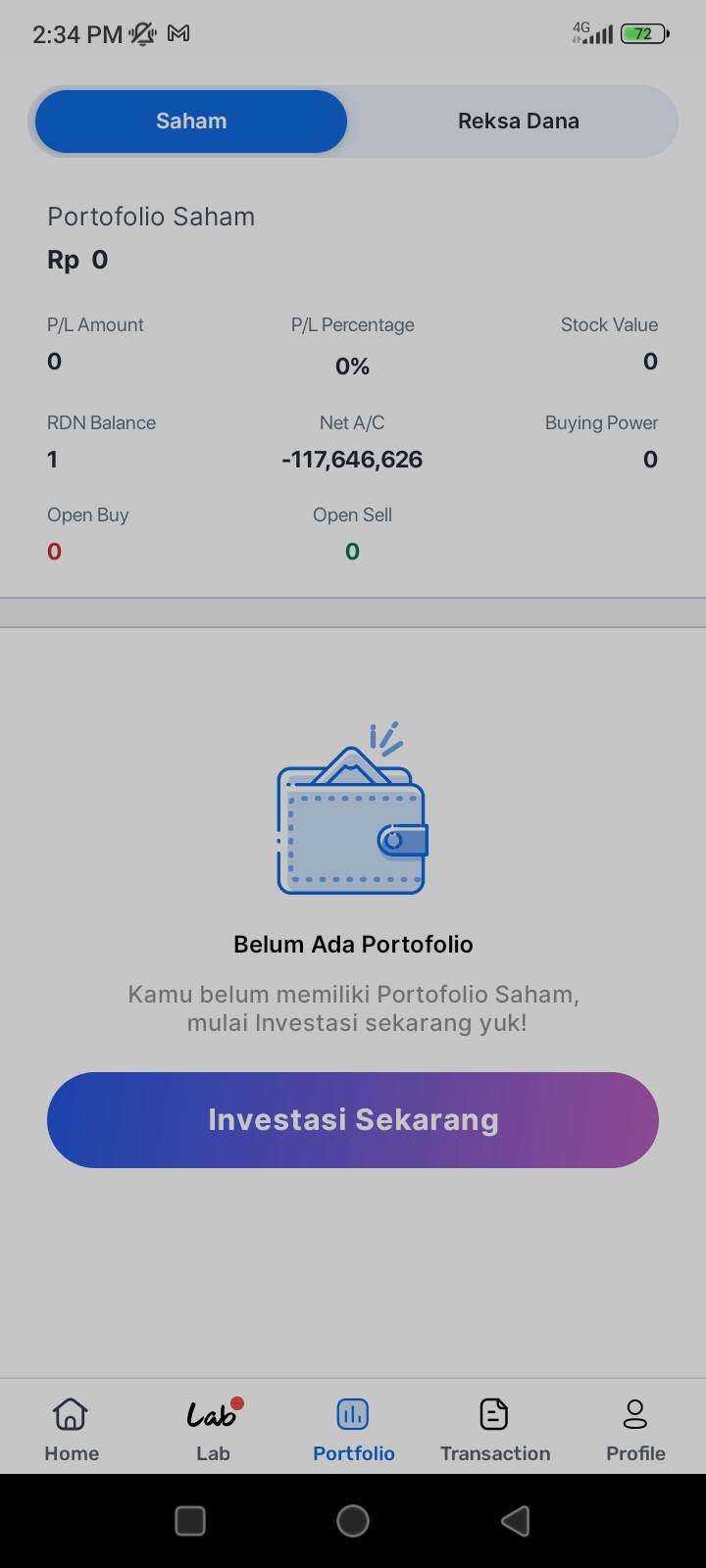Switch to the Reksa Dana tab
706x1568 pixels.
[x=518, y=122]
